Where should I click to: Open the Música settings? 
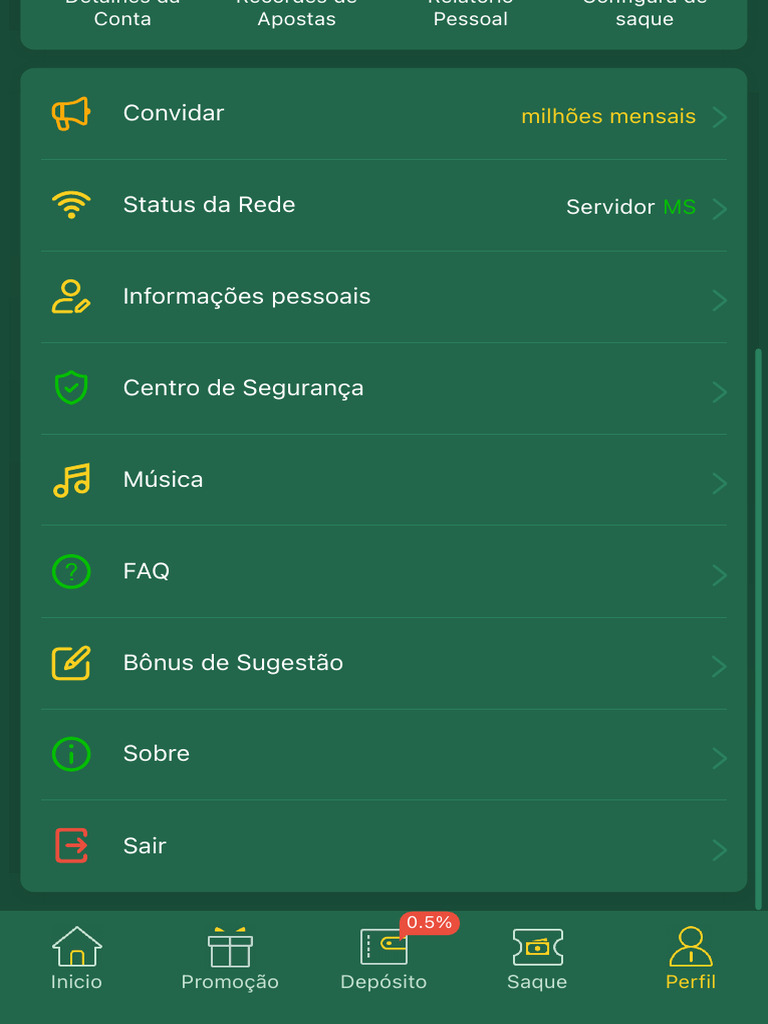point(383,480)
